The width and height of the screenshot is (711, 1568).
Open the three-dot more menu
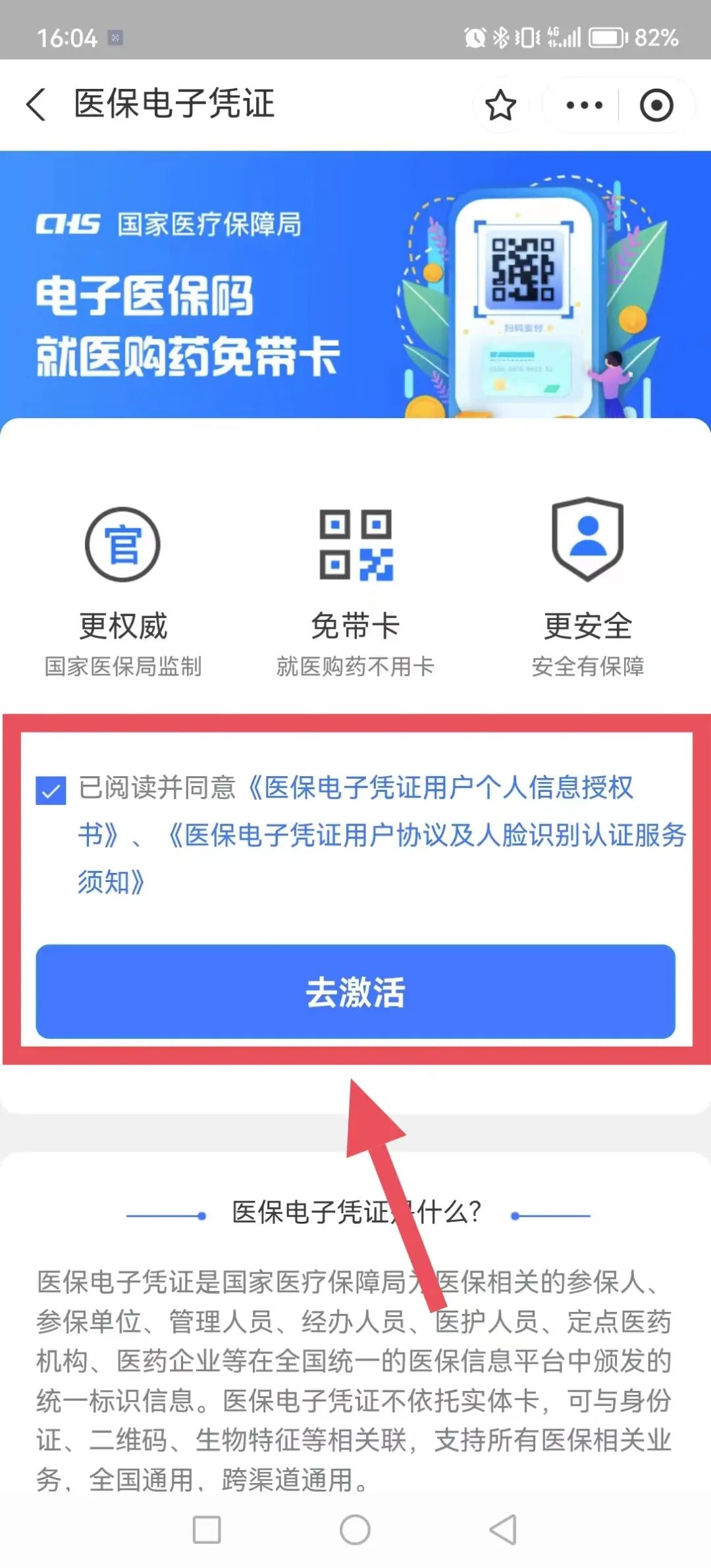click(584, 105)
